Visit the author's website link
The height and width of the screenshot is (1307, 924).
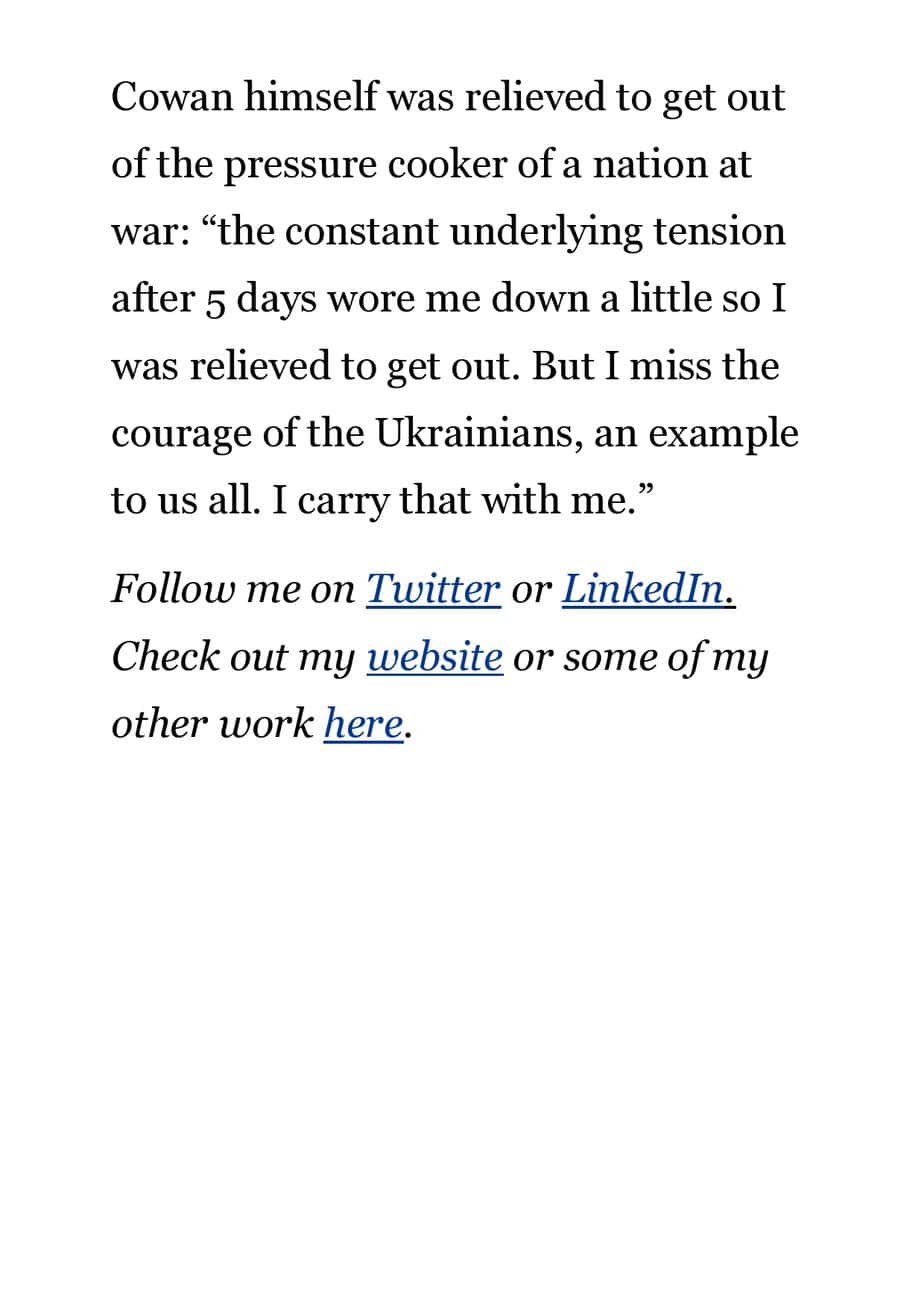(434, 656)
